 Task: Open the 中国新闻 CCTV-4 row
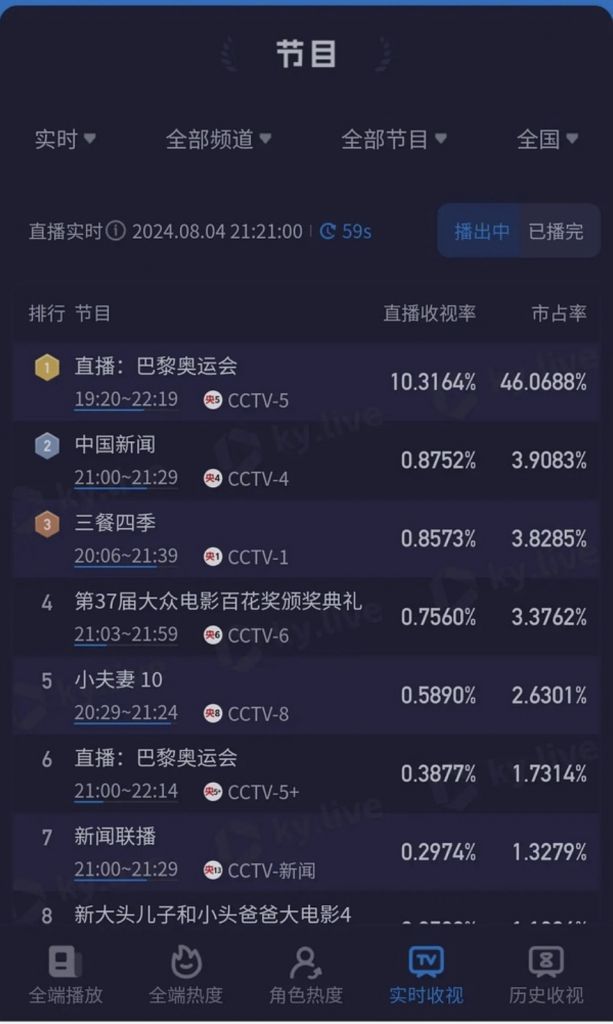pos(306,460)
